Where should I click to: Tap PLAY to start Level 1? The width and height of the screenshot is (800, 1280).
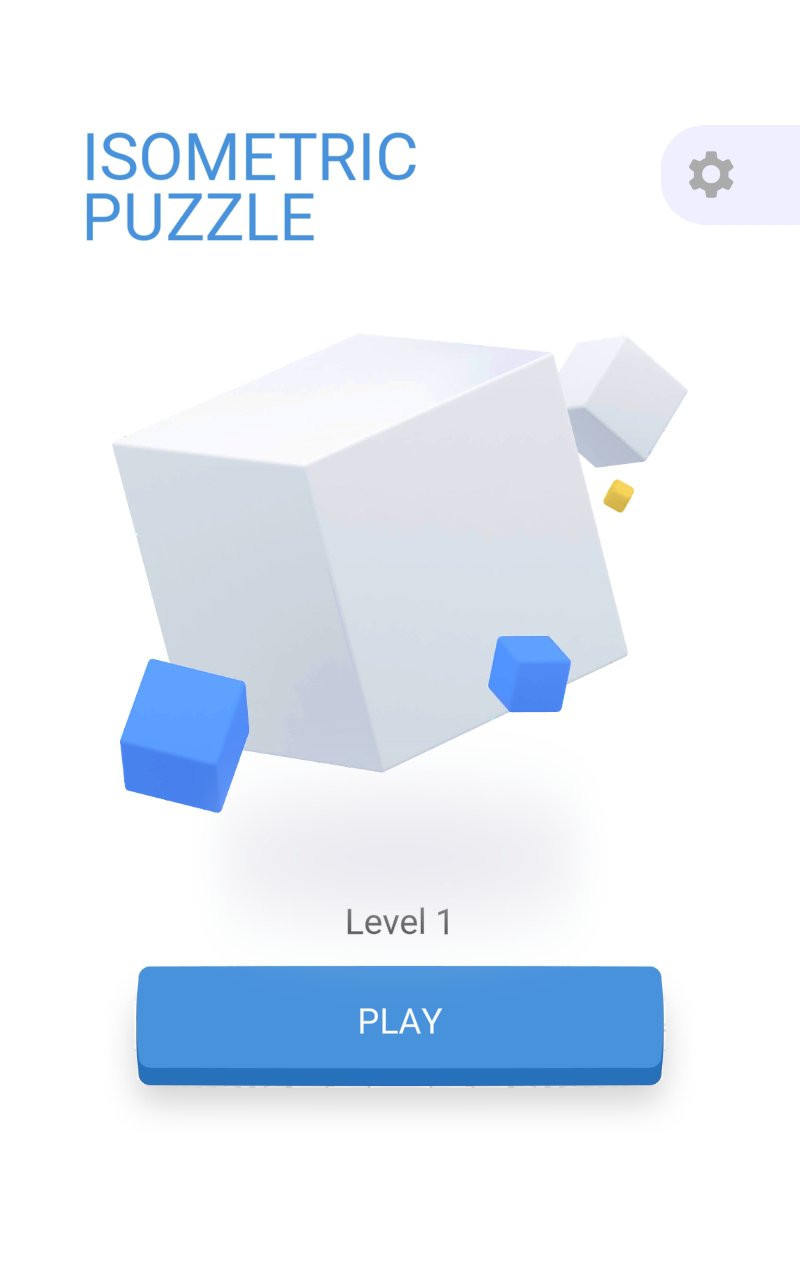(x=400, y=1020)
